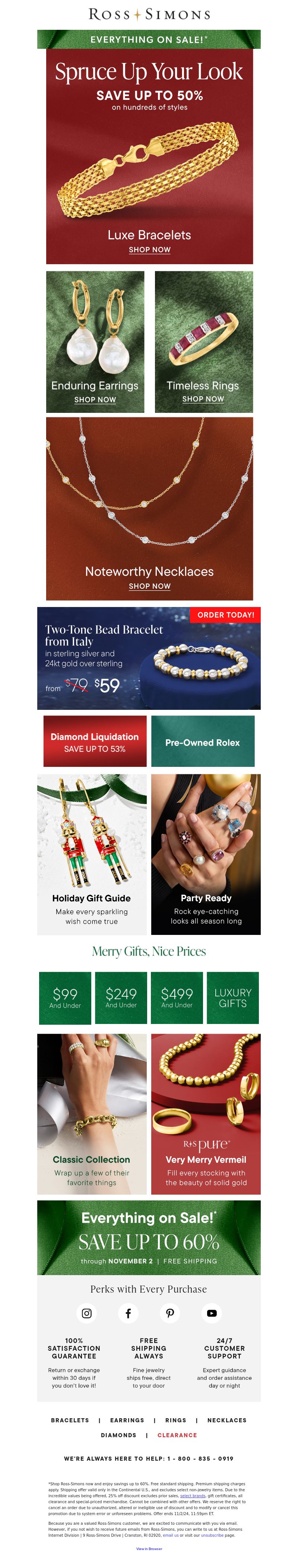
Task: Open the Diamond Liquidation sale
Action: (x=95, y=742)
